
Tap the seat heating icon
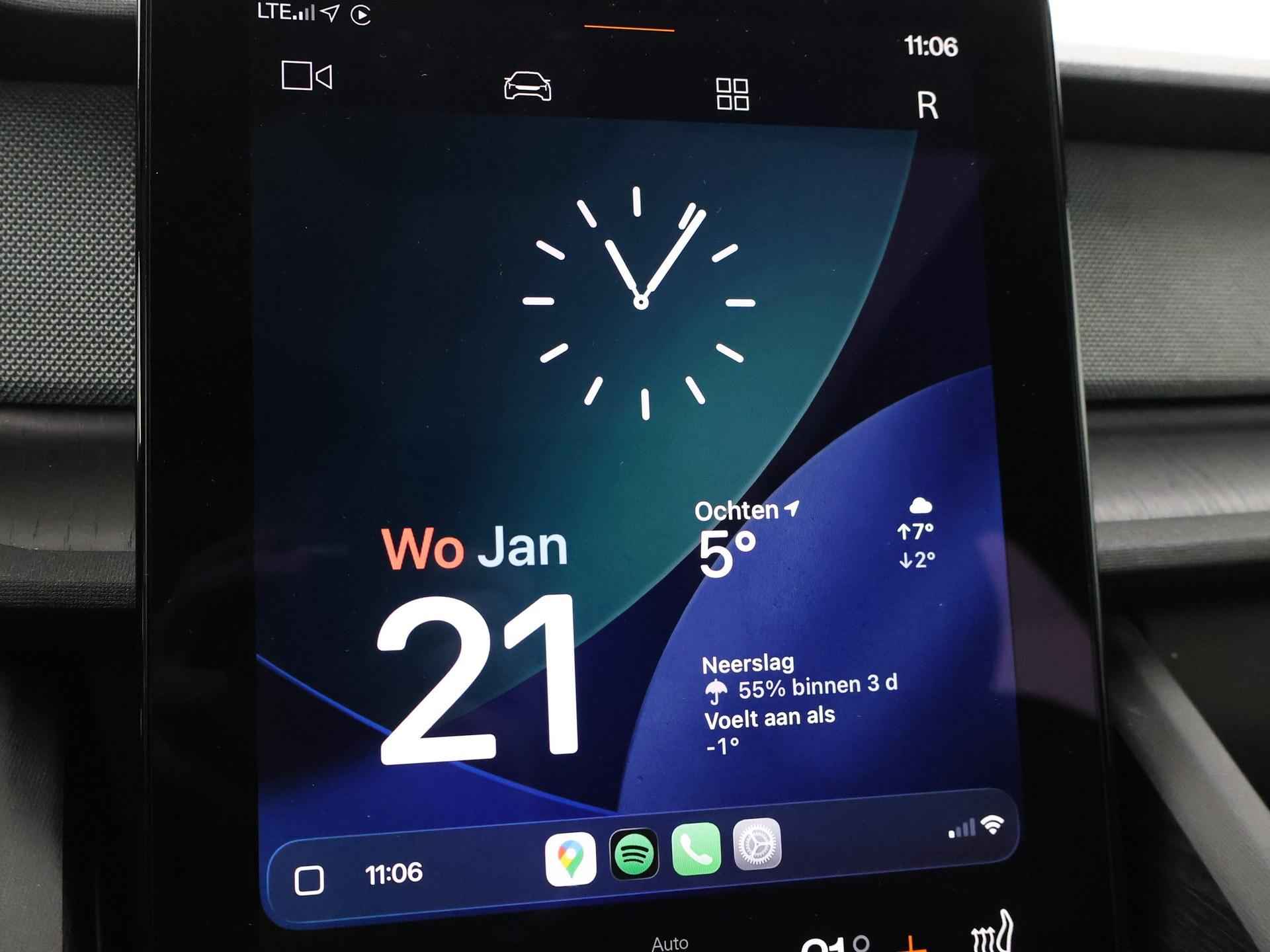(992, 933)
